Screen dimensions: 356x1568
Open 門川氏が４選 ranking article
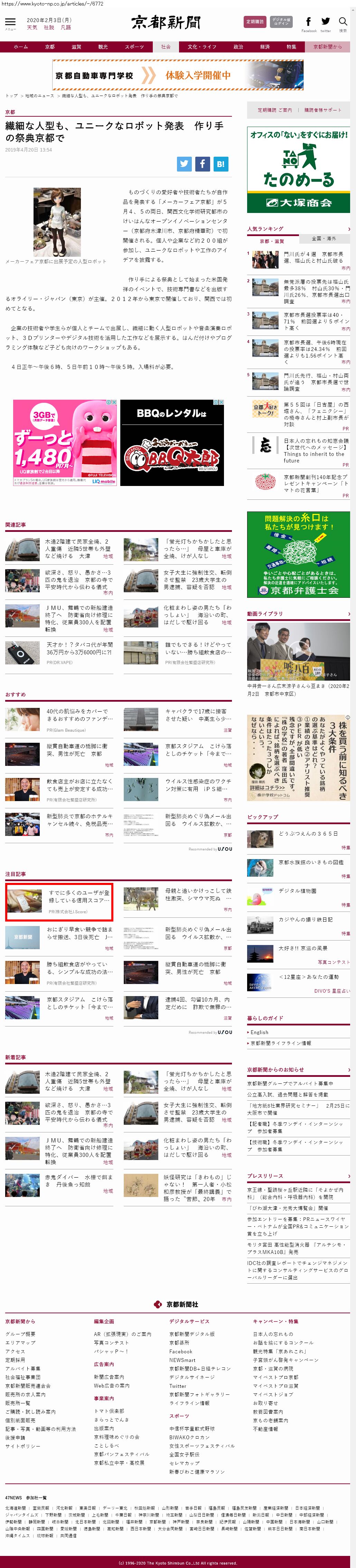pyautogui.click(x=314, y=257)
